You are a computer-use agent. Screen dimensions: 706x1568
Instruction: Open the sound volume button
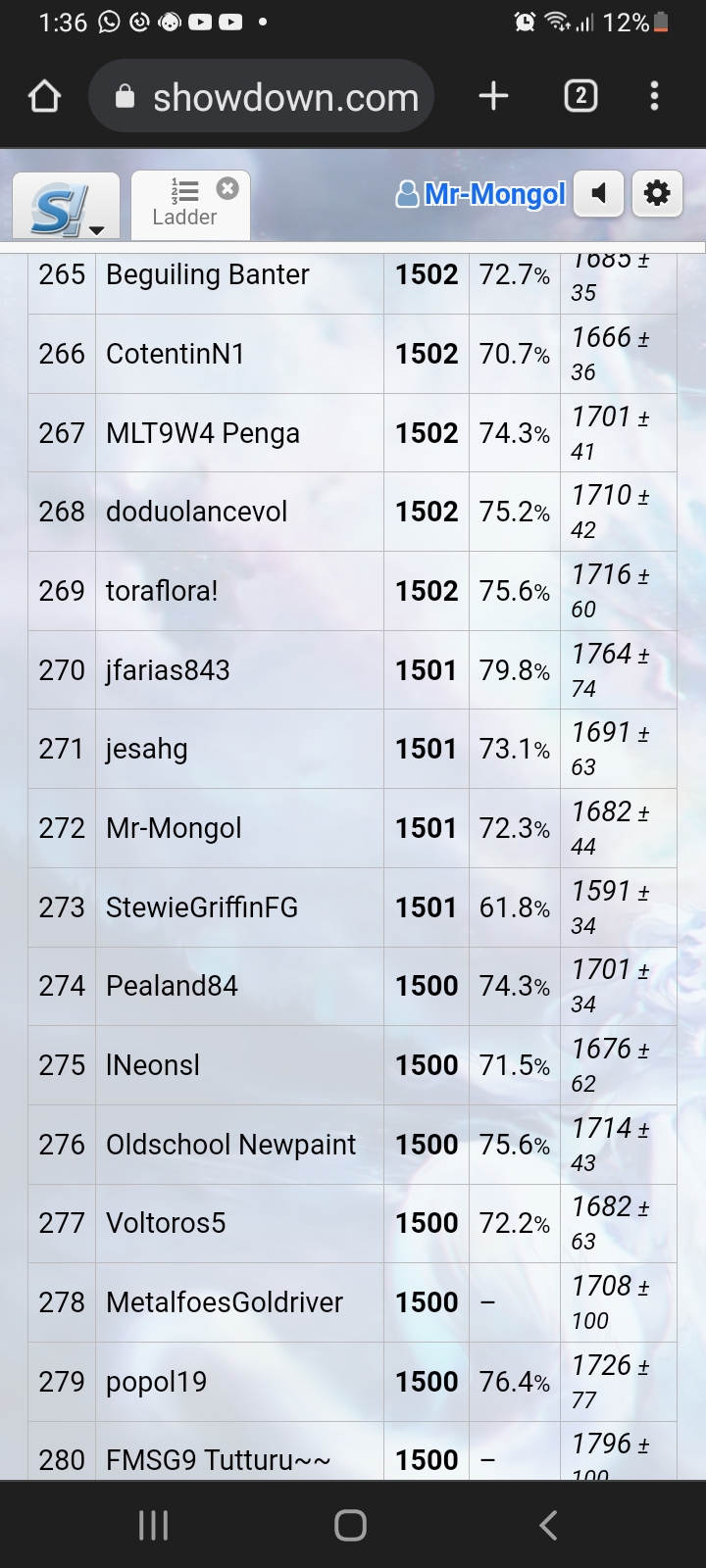(598, 194)
